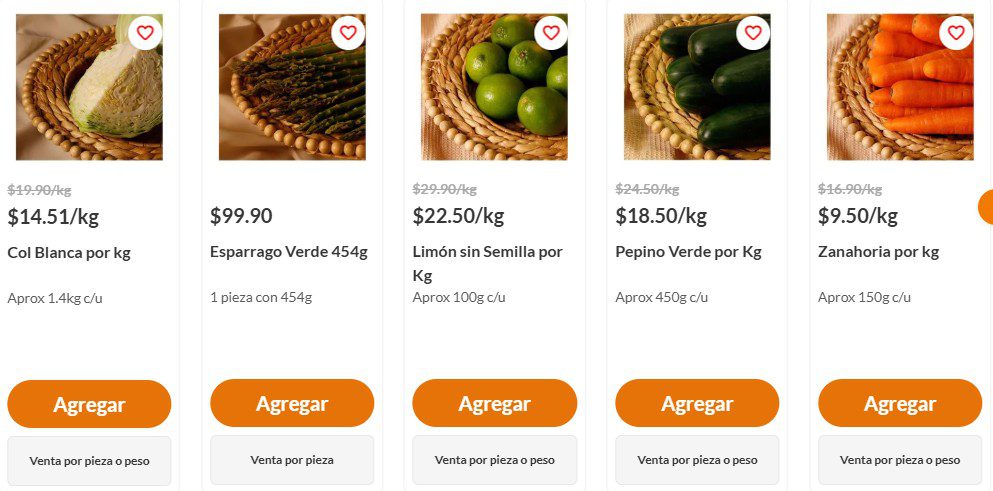Add Pepino Verde to favorites
The width and height of the screenshot is (993, 491).
pos(753,33)
